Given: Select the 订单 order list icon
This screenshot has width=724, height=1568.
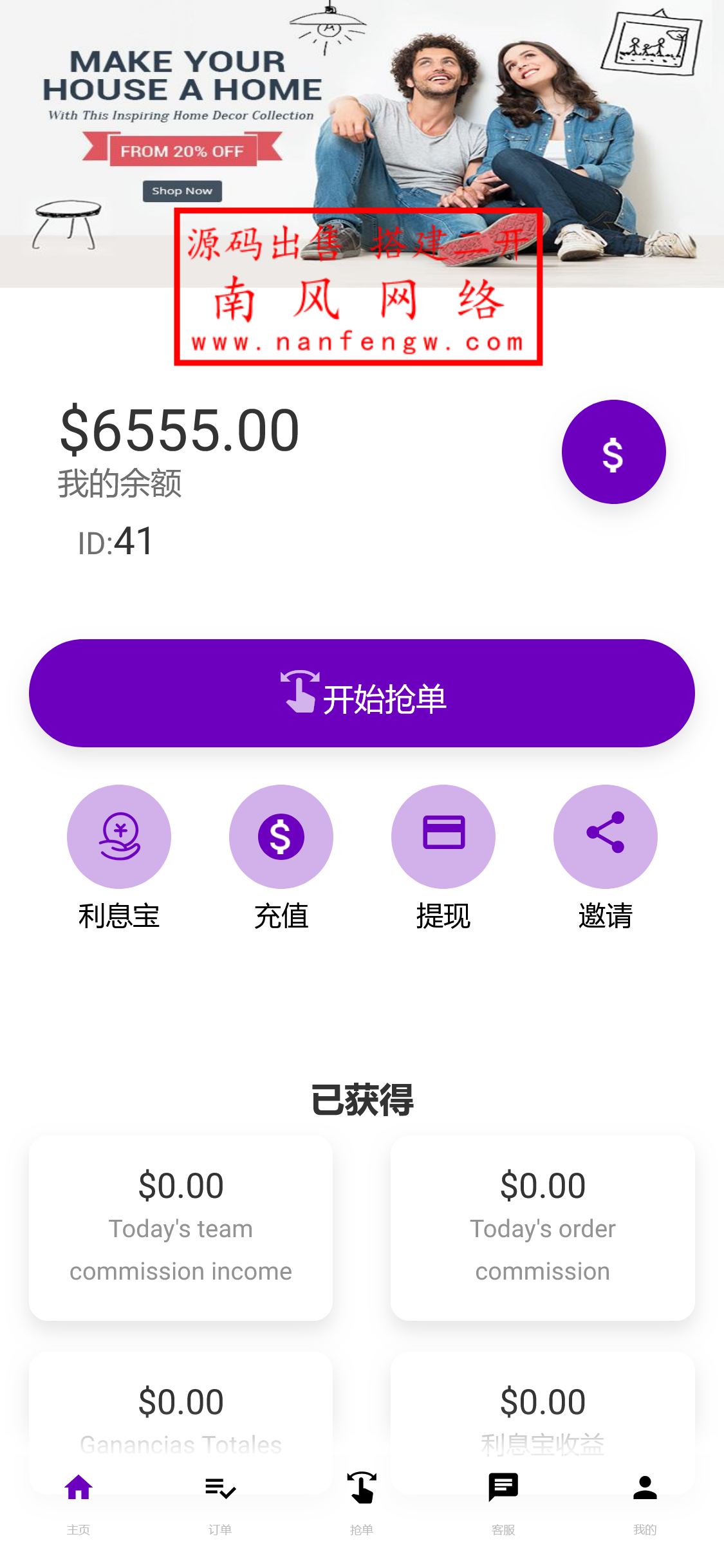Looking at the screenshot, I should [x=220, y=1487].
